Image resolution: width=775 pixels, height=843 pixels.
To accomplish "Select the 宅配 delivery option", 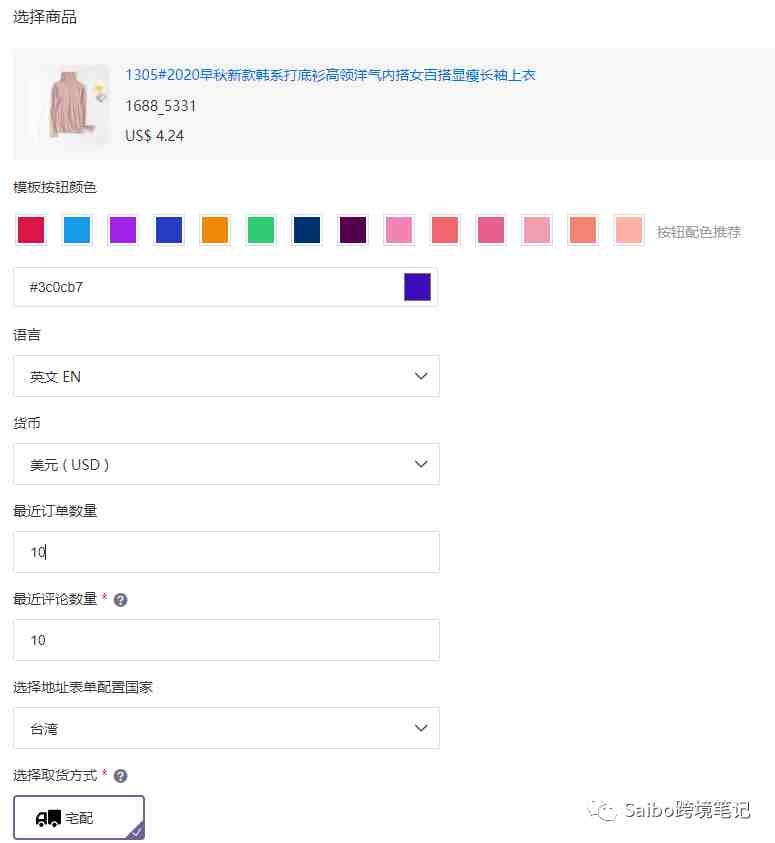I will coord(79,818).
